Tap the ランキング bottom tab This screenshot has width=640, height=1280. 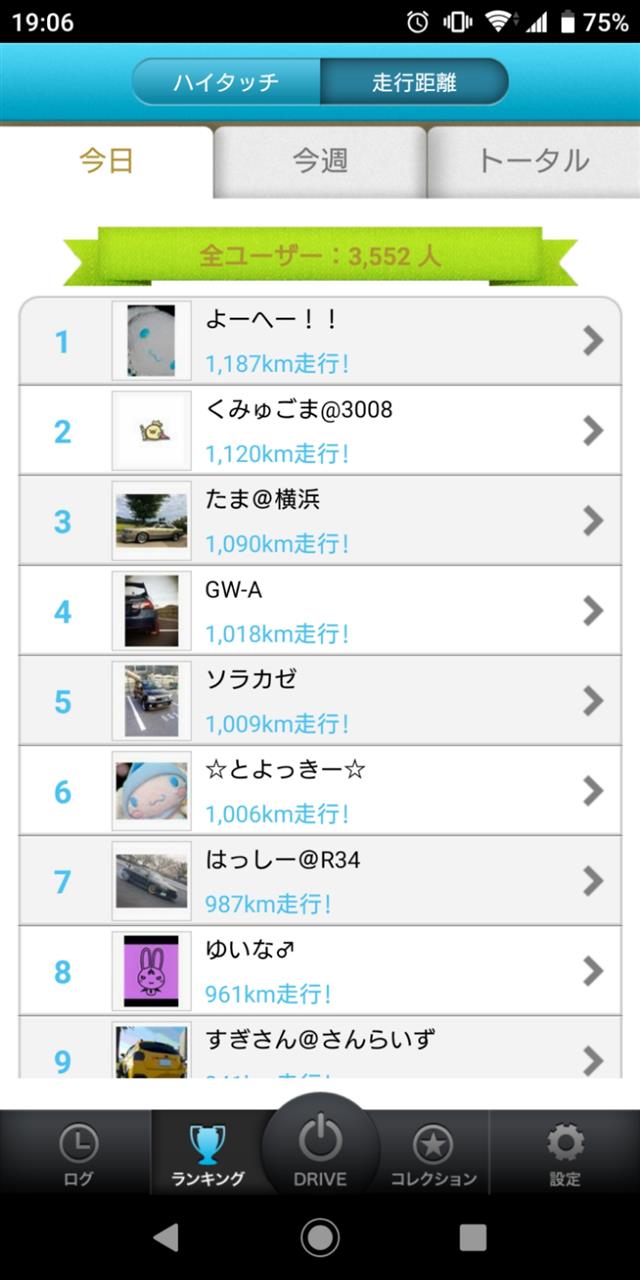(x=207, y=1153)
